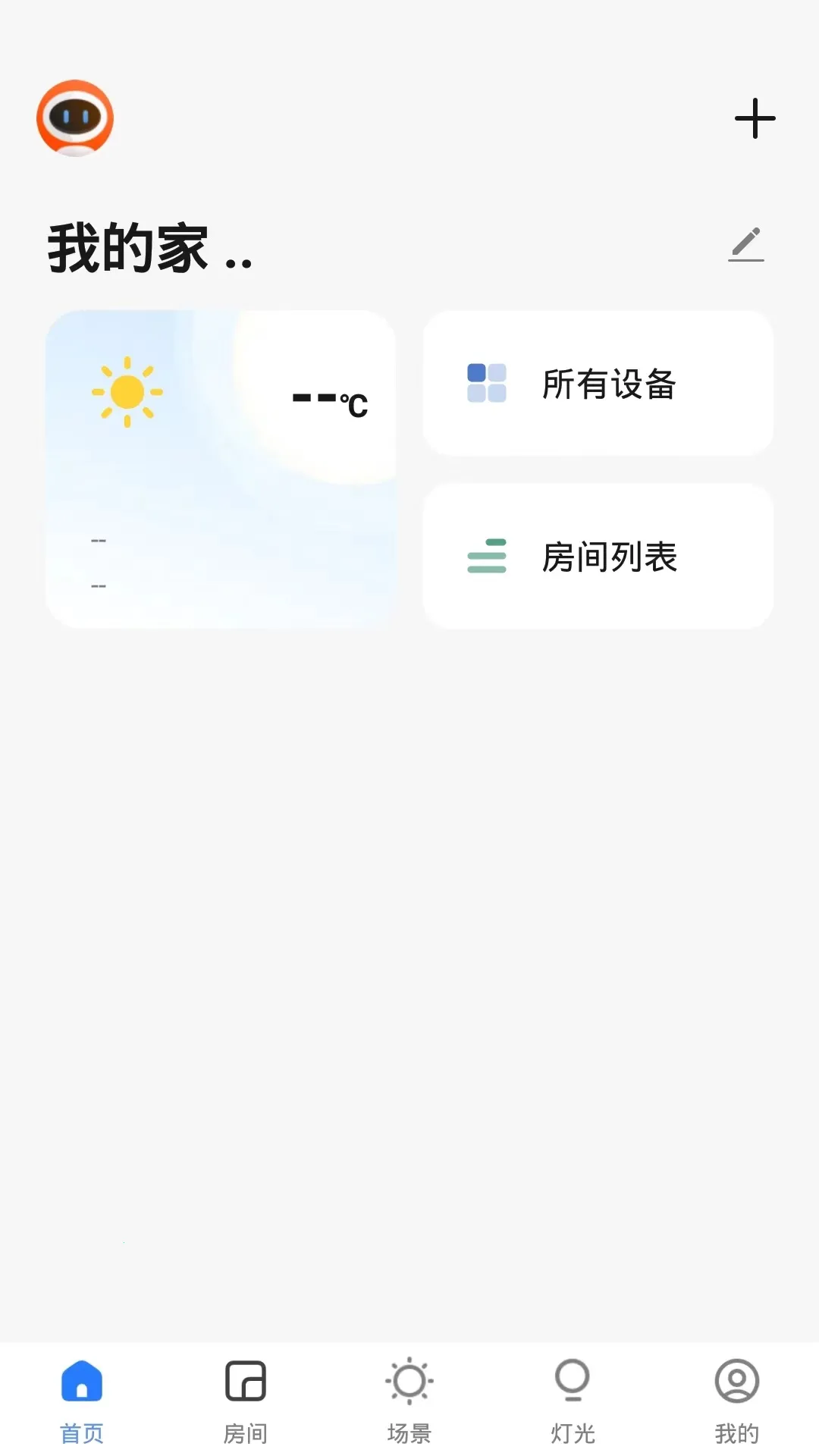The image size is (819, 1456).
Task: Tap the --℃ temperature reading
Action: (x=331, y=400)
